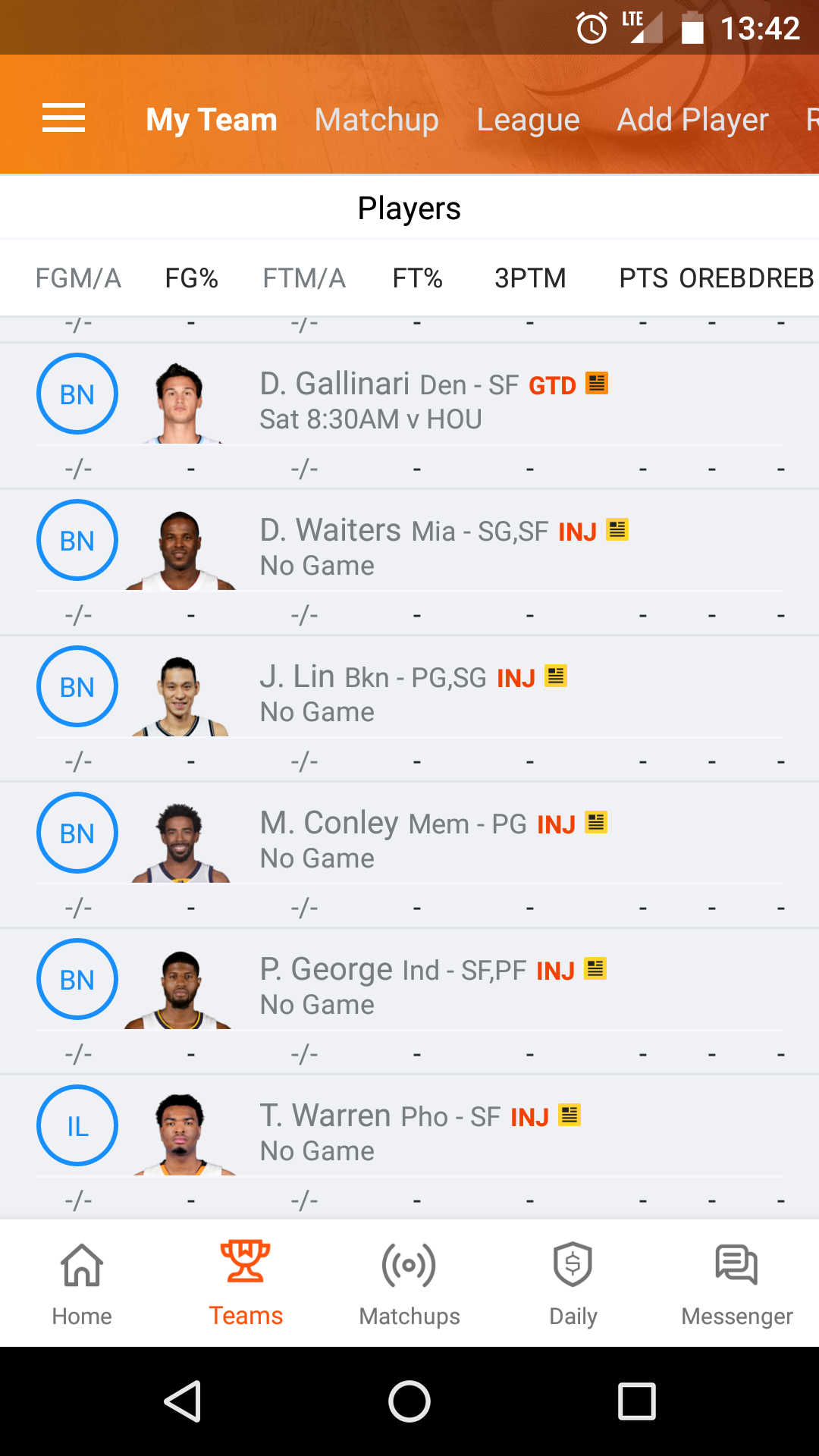This screenshot has width=819, height=1456.
Task: Switch to the League tab
Action: coord(528,120)
